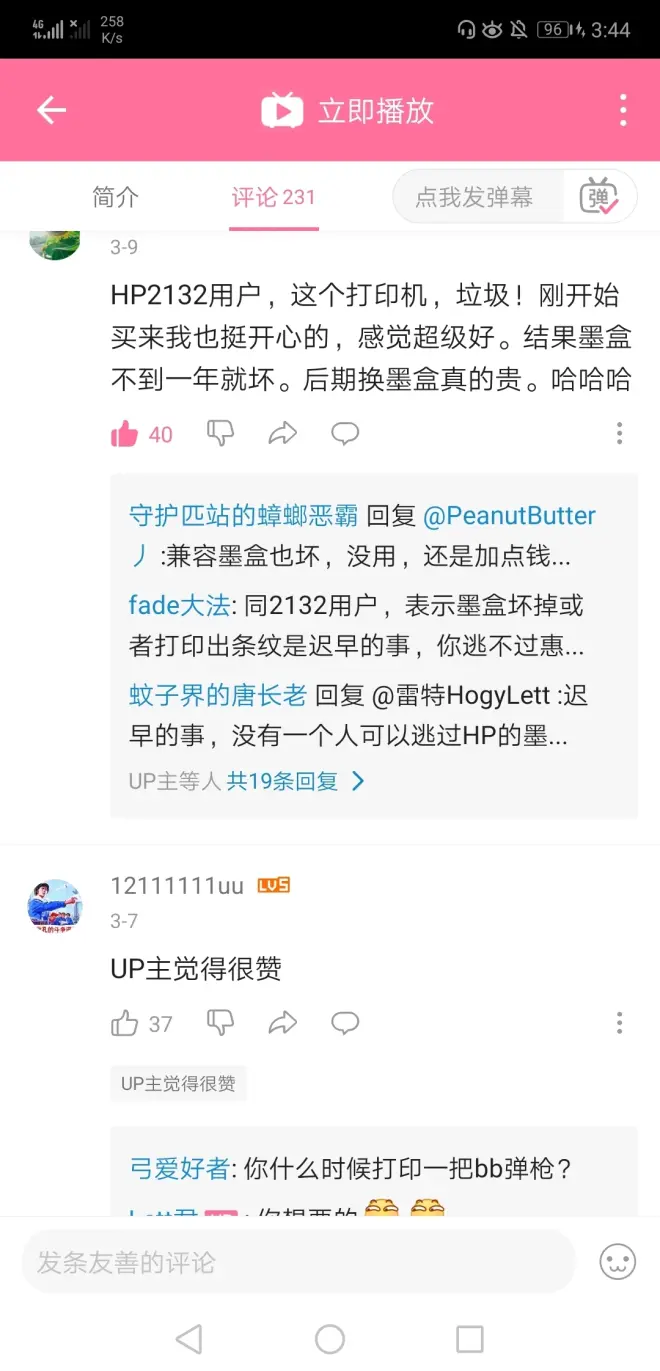Tap the 发条友善的评论 comment field
Viewport: 660px width, 1371px height.
point(298,1262)
